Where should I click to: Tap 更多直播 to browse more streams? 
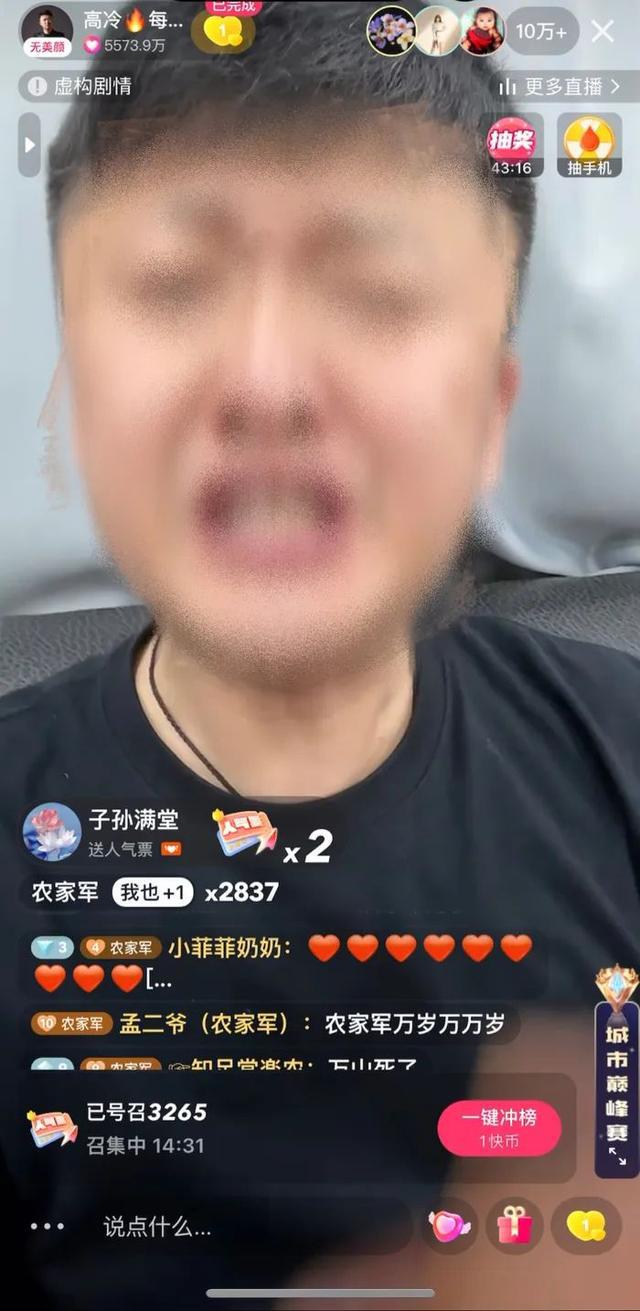click(x=560, y=87)
